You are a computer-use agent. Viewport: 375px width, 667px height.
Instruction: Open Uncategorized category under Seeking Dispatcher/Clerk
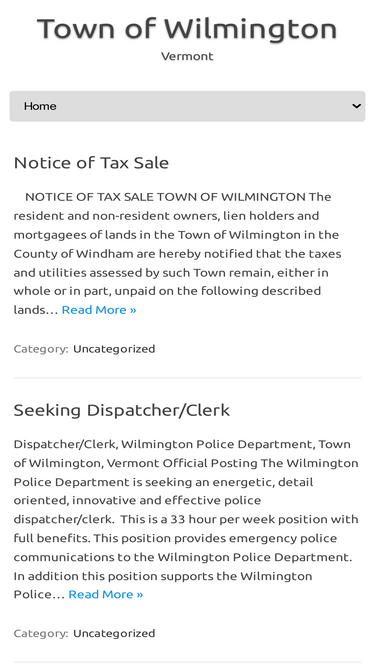114,633
